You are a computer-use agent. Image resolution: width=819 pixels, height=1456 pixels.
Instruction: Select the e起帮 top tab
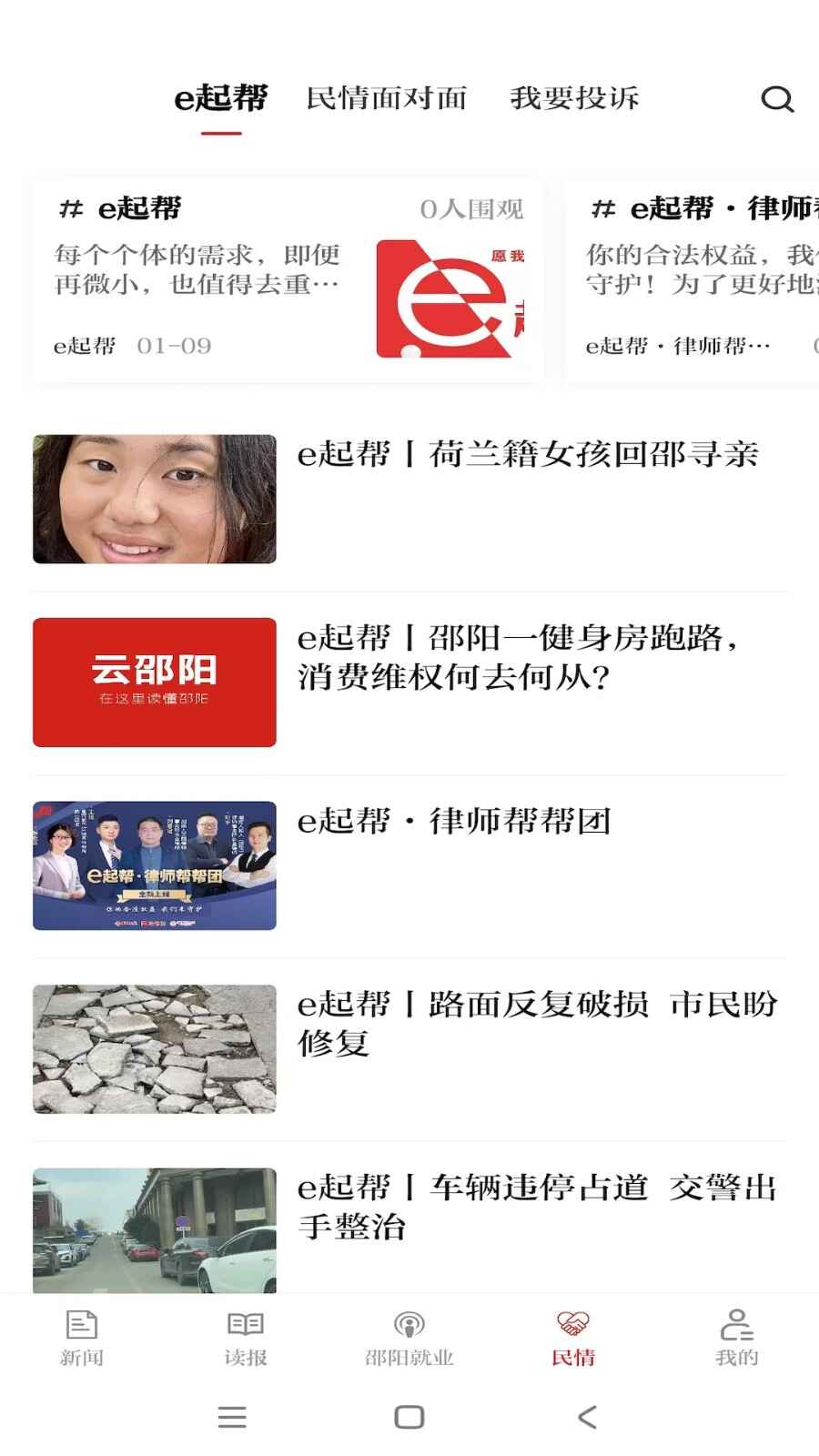[x=221, y=98]
